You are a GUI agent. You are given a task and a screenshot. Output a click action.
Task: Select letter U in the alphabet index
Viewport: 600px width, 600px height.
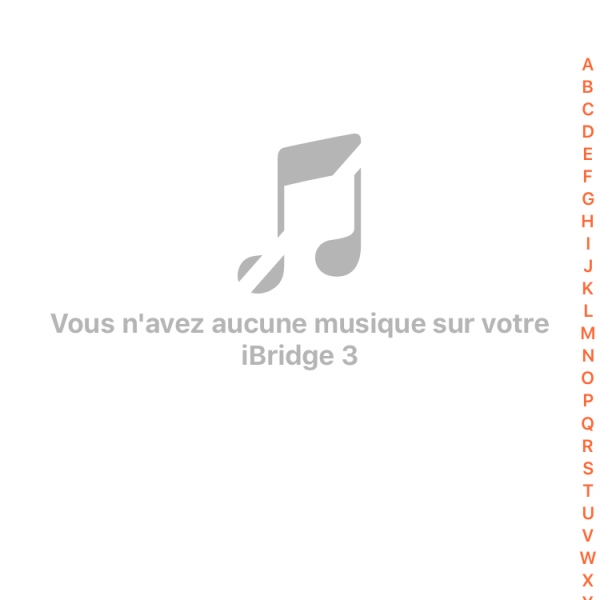pyautogui.click(x=588, y=512)
